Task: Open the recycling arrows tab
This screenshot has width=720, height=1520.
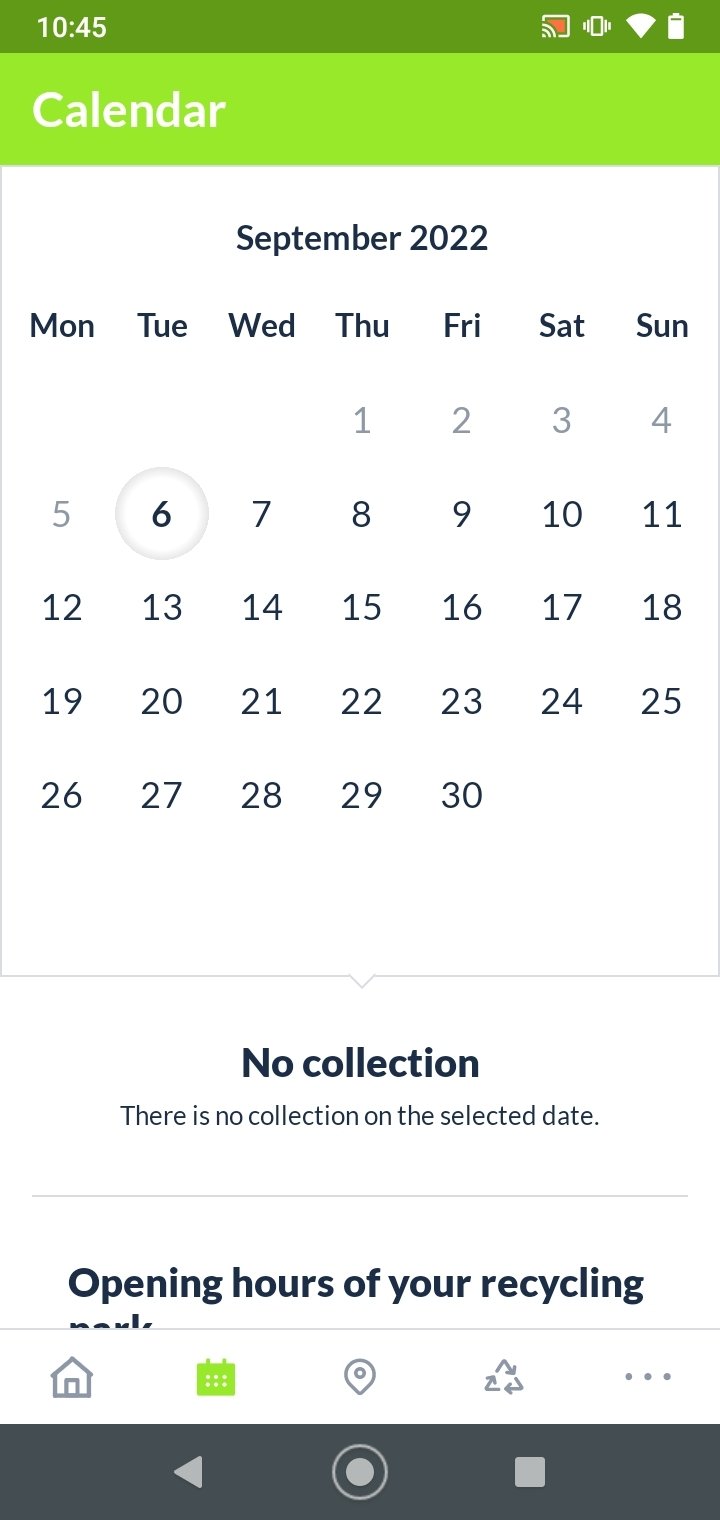Action: point(504,1377)
